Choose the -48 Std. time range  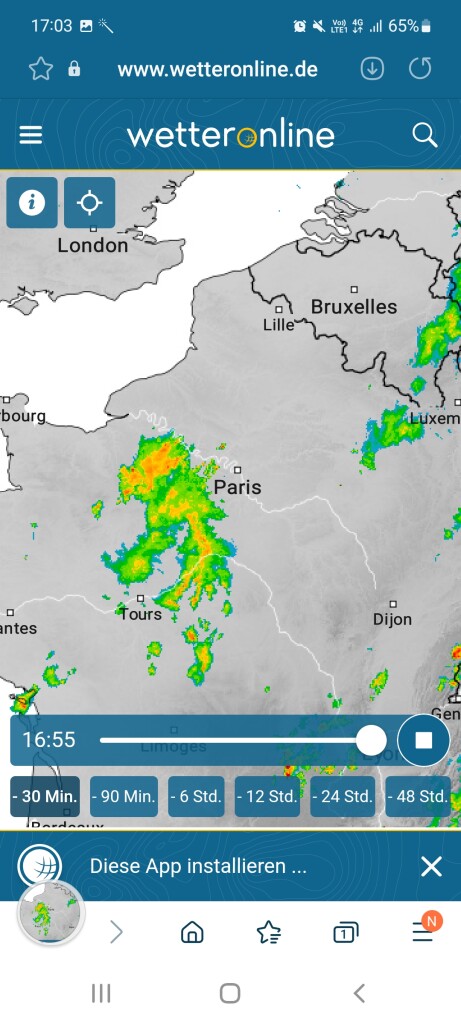(418, 796)
